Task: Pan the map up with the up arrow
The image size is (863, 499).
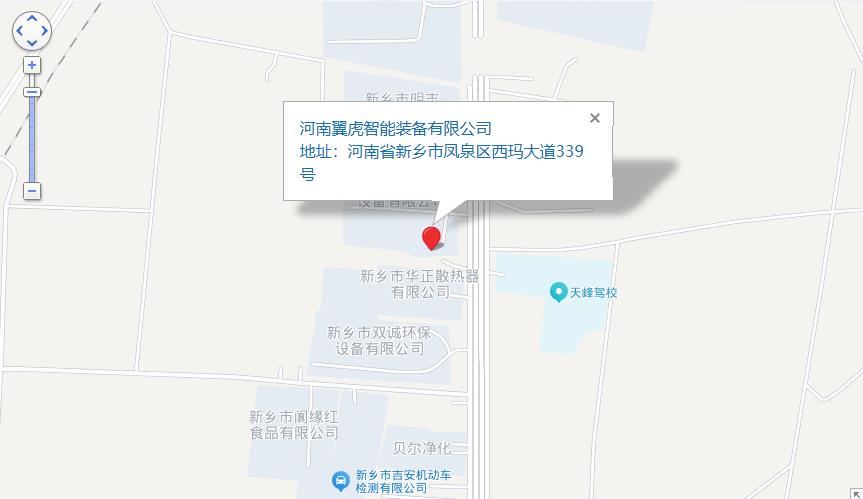Action: tap(32, 19)
